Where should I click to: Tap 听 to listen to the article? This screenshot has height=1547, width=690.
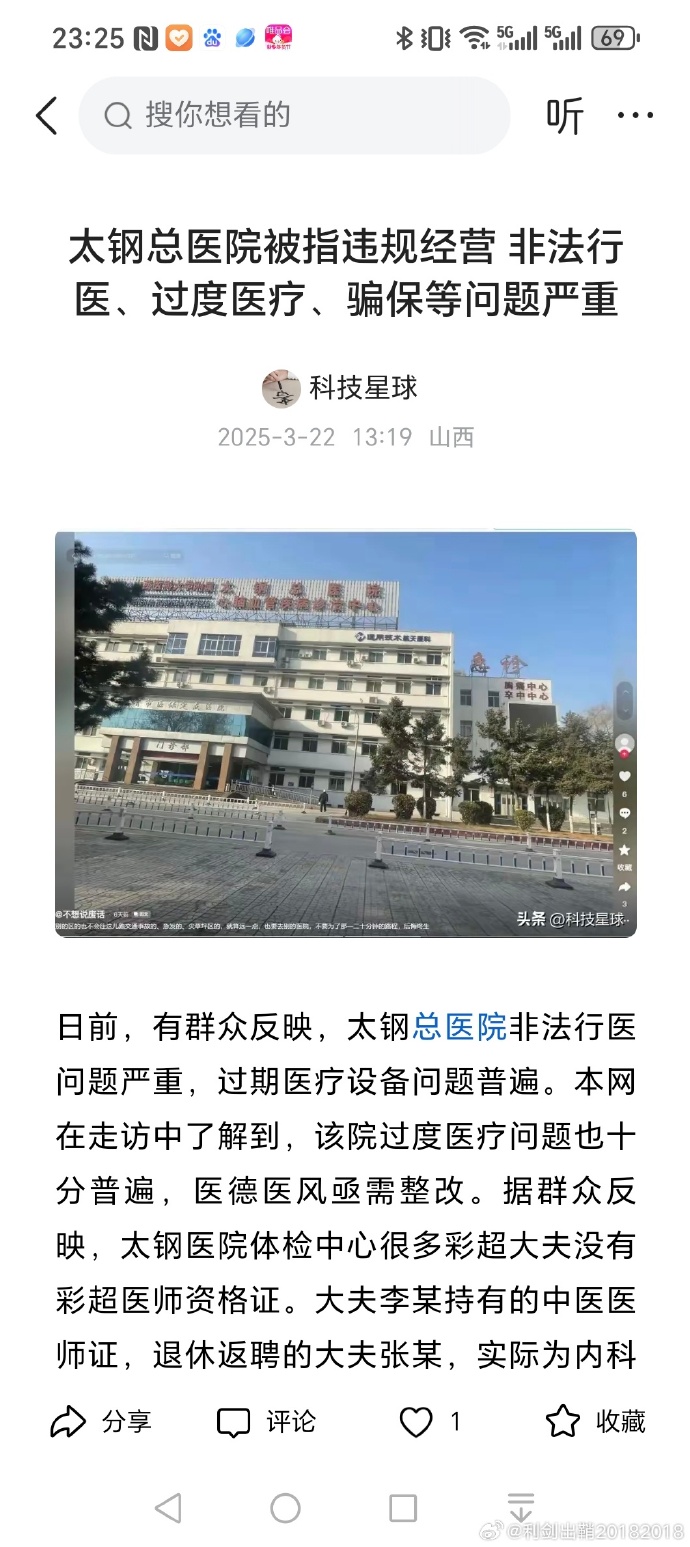coord(564,117)
